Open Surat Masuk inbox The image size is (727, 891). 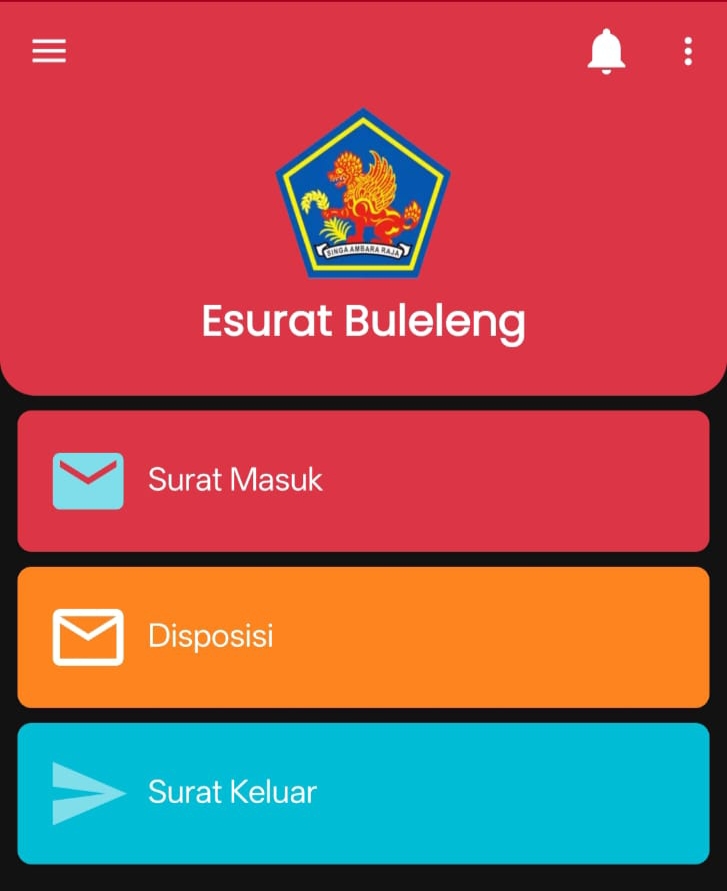363,481
